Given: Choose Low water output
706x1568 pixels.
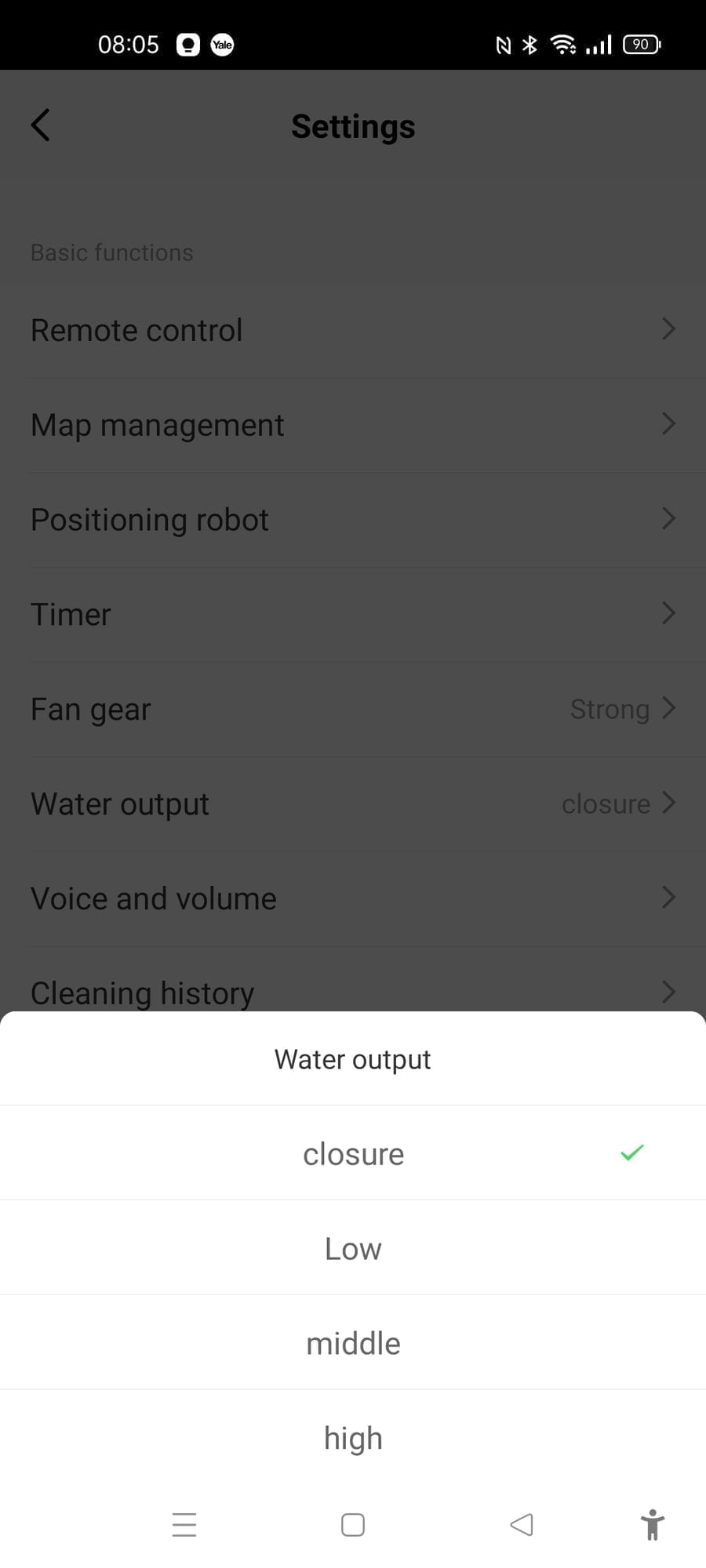Looking at the screenshot, I should tap(353, 1249).
